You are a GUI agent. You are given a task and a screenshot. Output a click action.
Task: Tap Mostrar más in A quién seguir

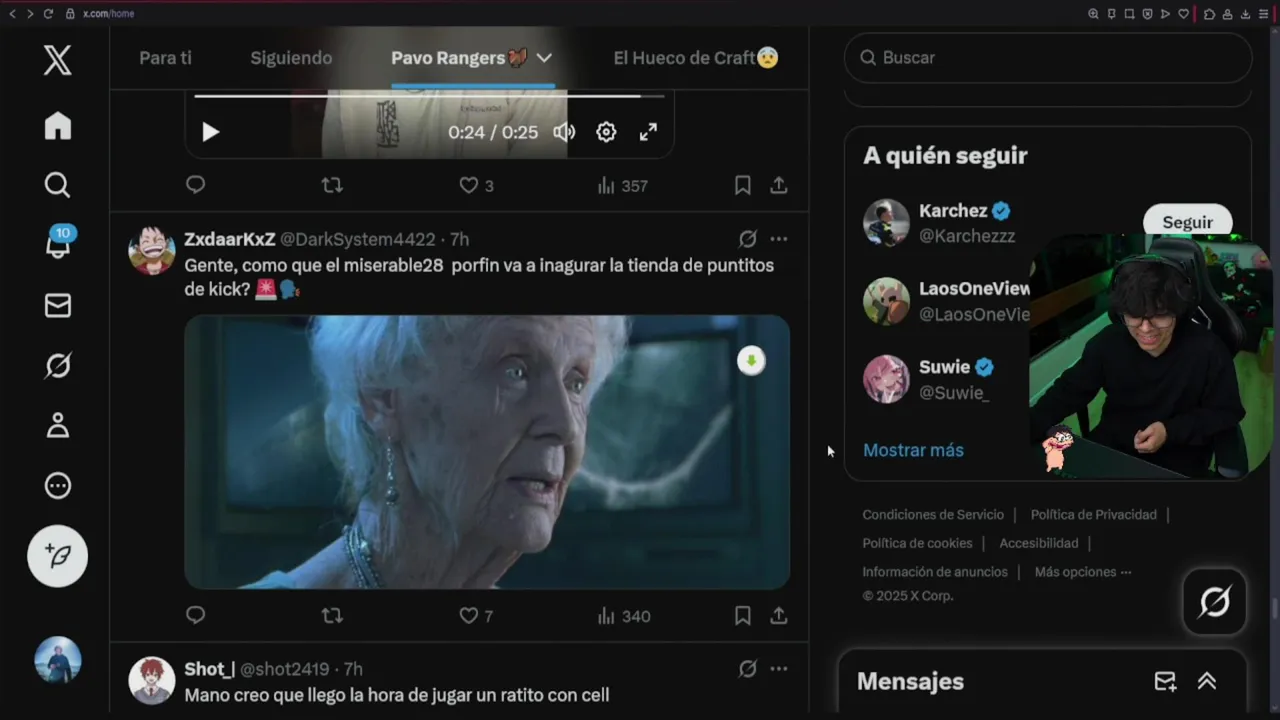click(x=913, y=450)
